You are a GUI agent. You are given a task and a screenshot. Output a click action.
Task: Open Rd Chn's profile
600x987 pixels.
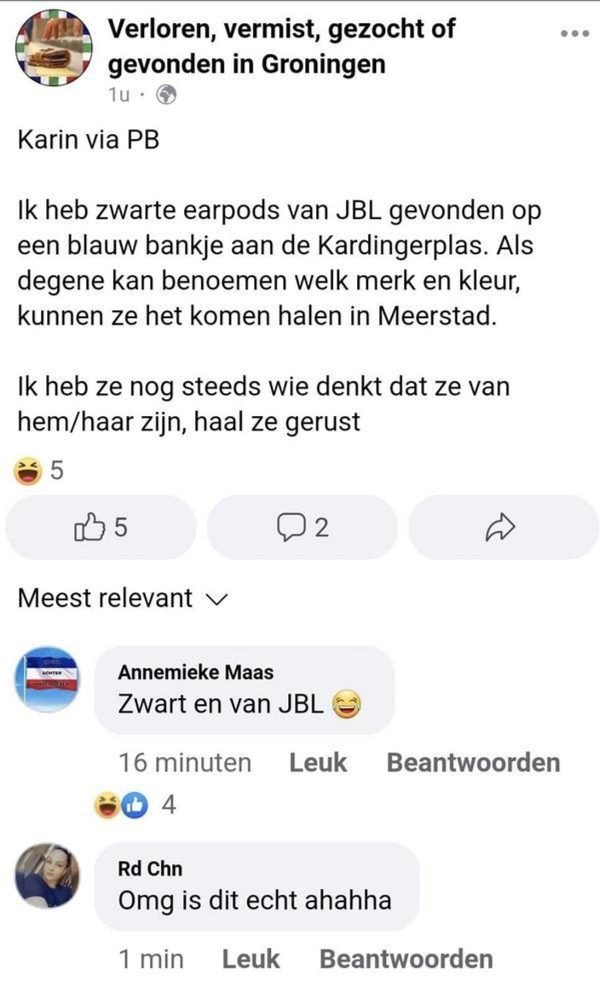[150, 869]
